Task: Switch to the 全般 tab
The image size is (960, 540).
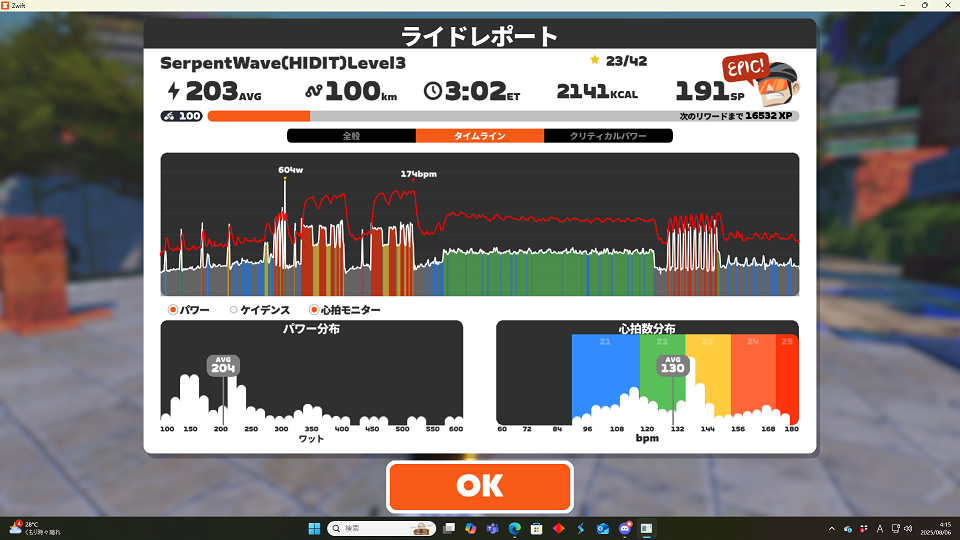Action: click(351, 136)
